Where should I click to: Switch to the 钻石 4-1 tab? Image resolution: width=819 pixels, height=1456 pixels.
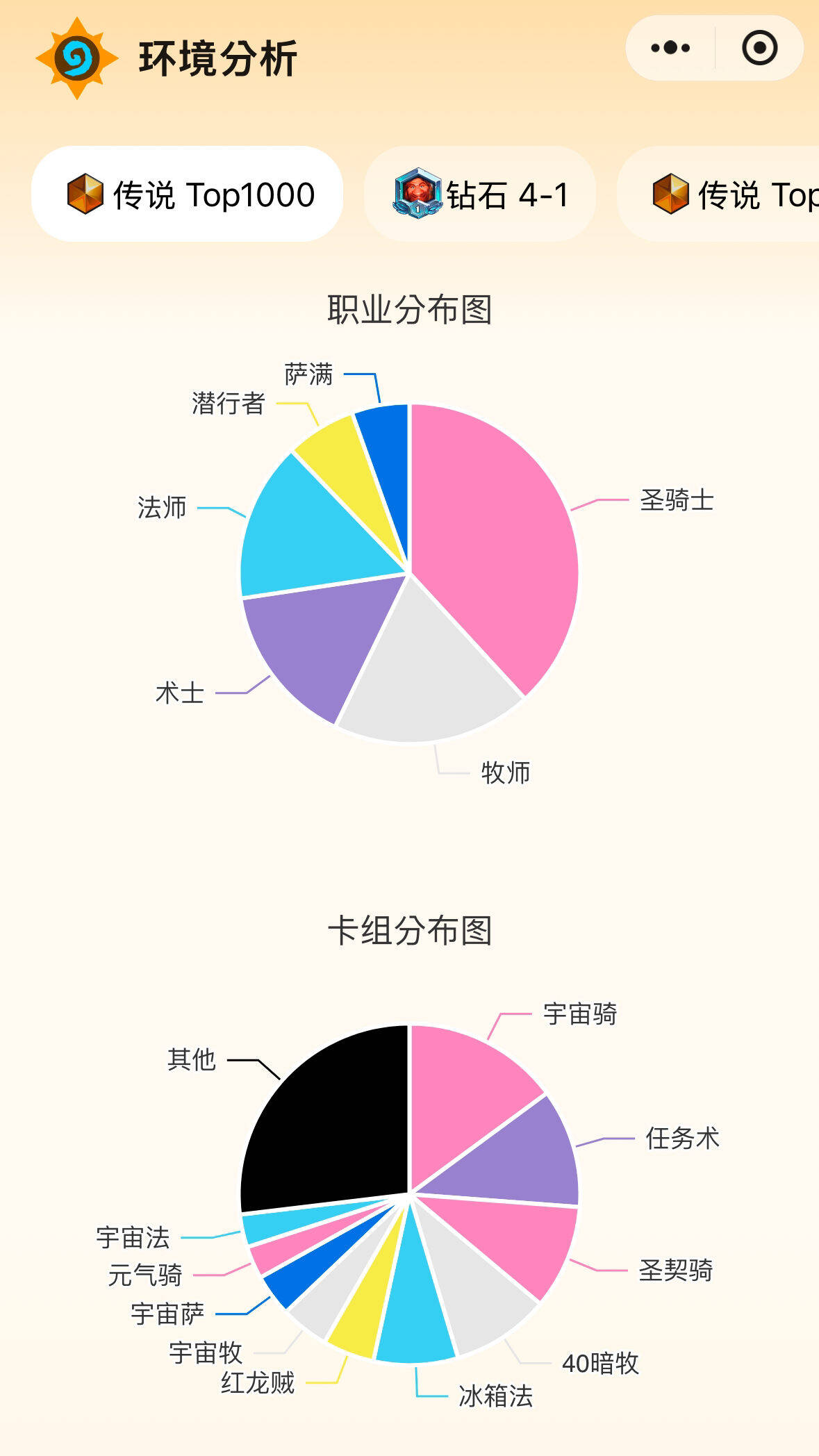click(x=480, y=195)
